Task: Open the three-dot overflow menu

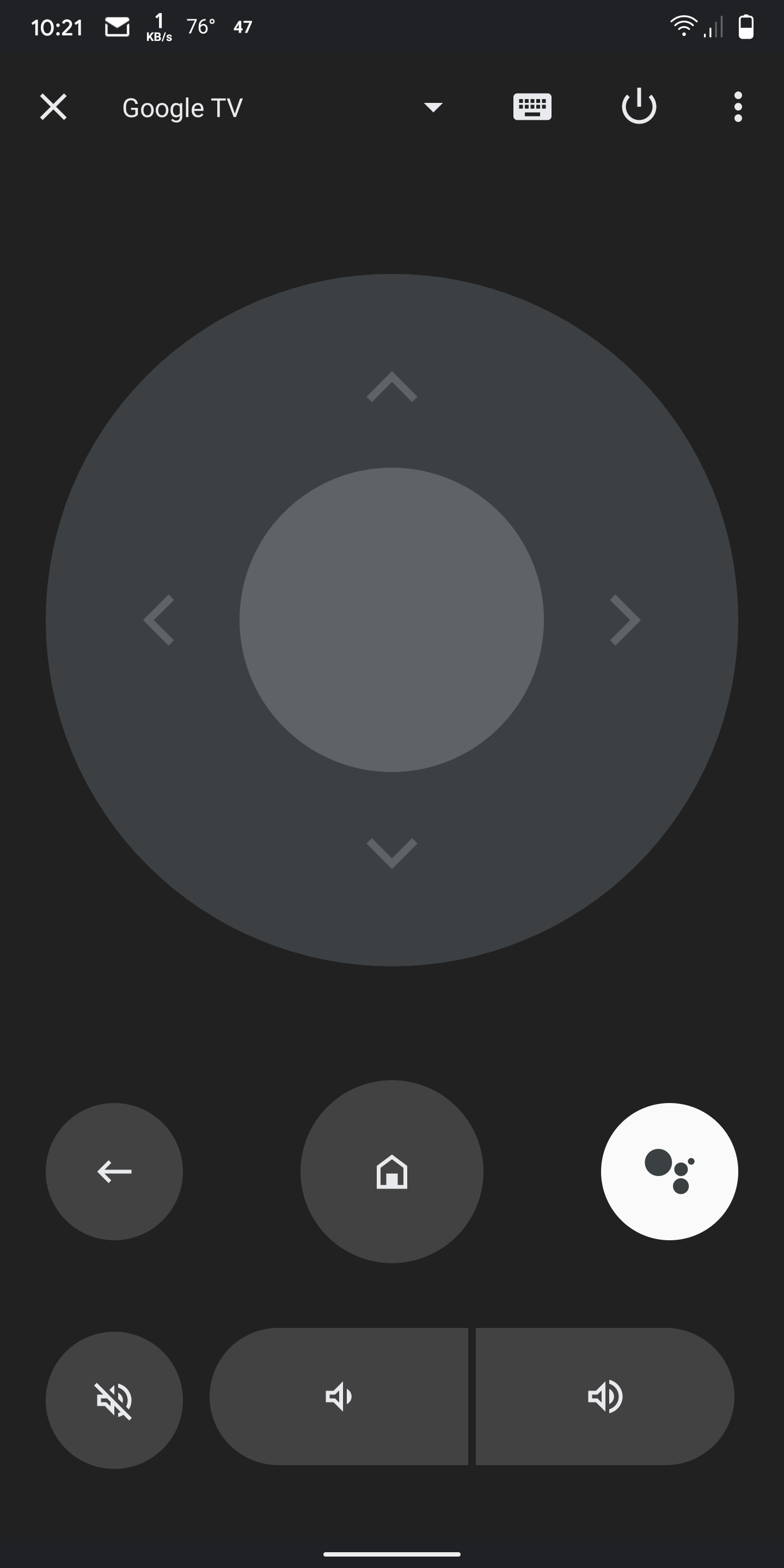Action: click(x=738, y=107)
